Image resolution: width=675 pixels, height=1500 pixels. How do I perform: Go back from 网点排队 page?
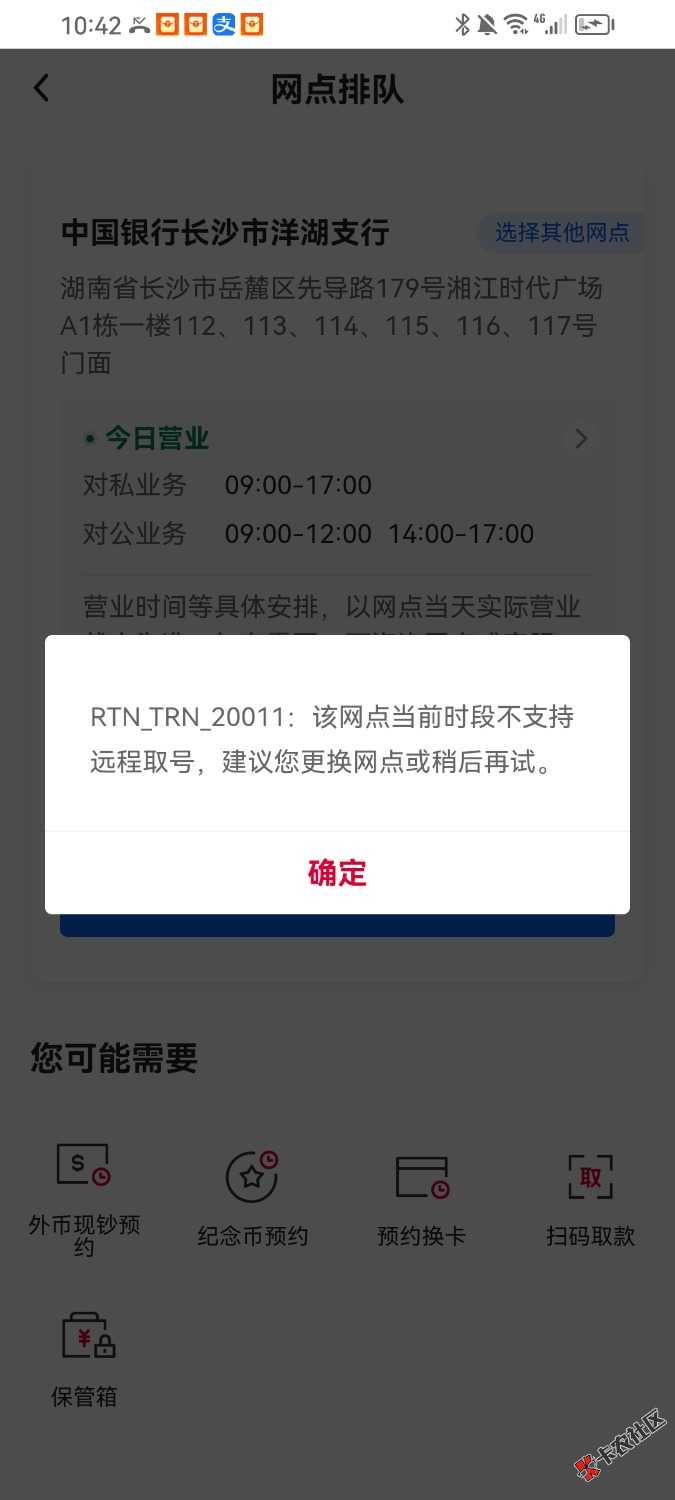tap(41, 88)
